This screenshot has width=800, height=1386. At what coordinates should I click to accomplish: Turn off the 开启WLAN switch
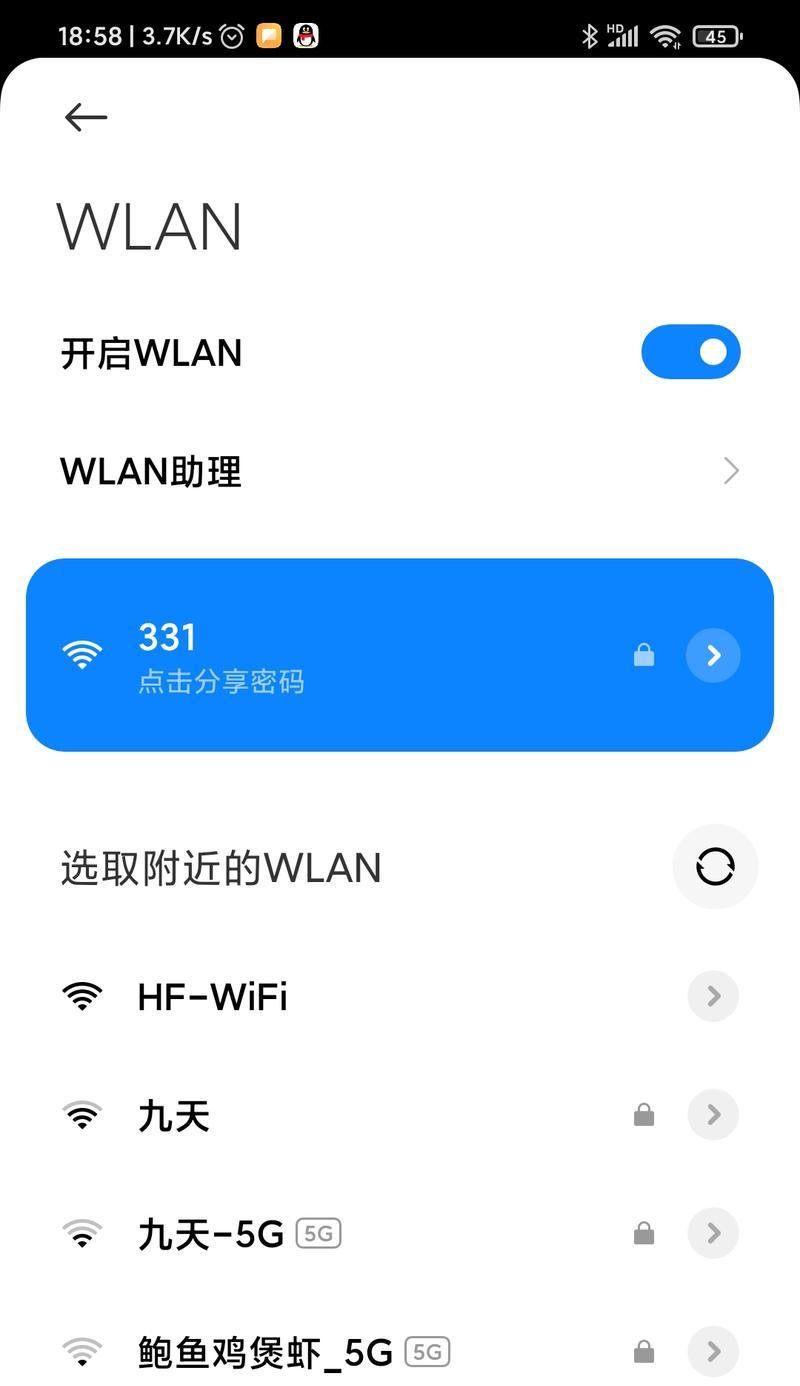pyautogui.click(x=690, y=352)
